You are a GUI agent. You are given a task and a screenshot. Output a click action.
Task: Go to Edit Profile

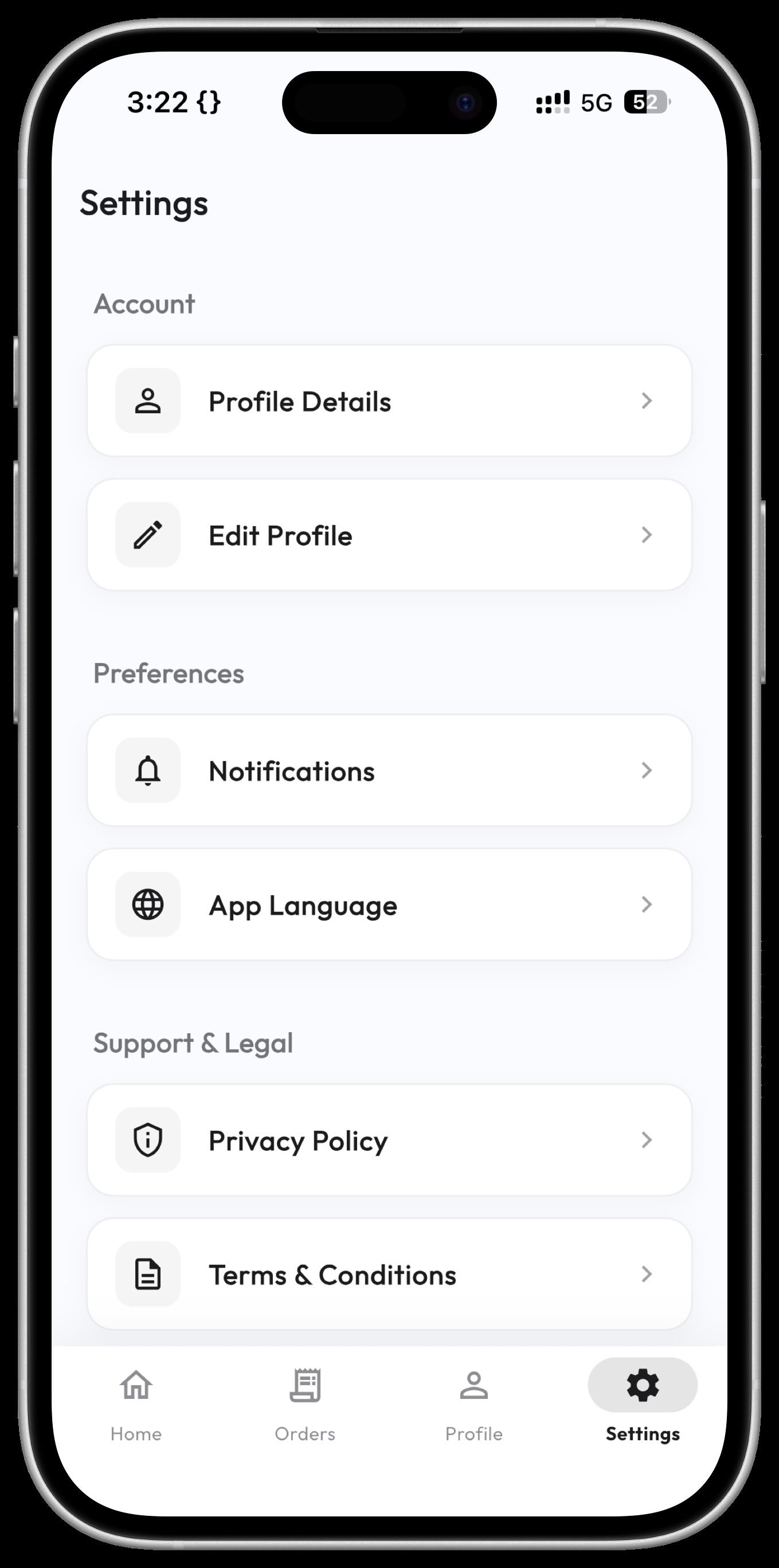[x=390, y=535]
